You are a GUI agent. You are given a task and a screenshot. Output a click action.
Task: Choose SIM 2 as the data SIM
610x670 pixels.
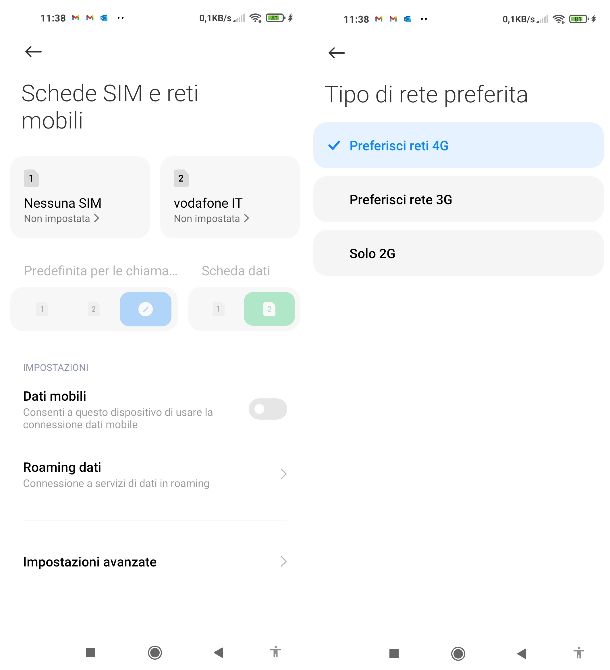point(268,309)
